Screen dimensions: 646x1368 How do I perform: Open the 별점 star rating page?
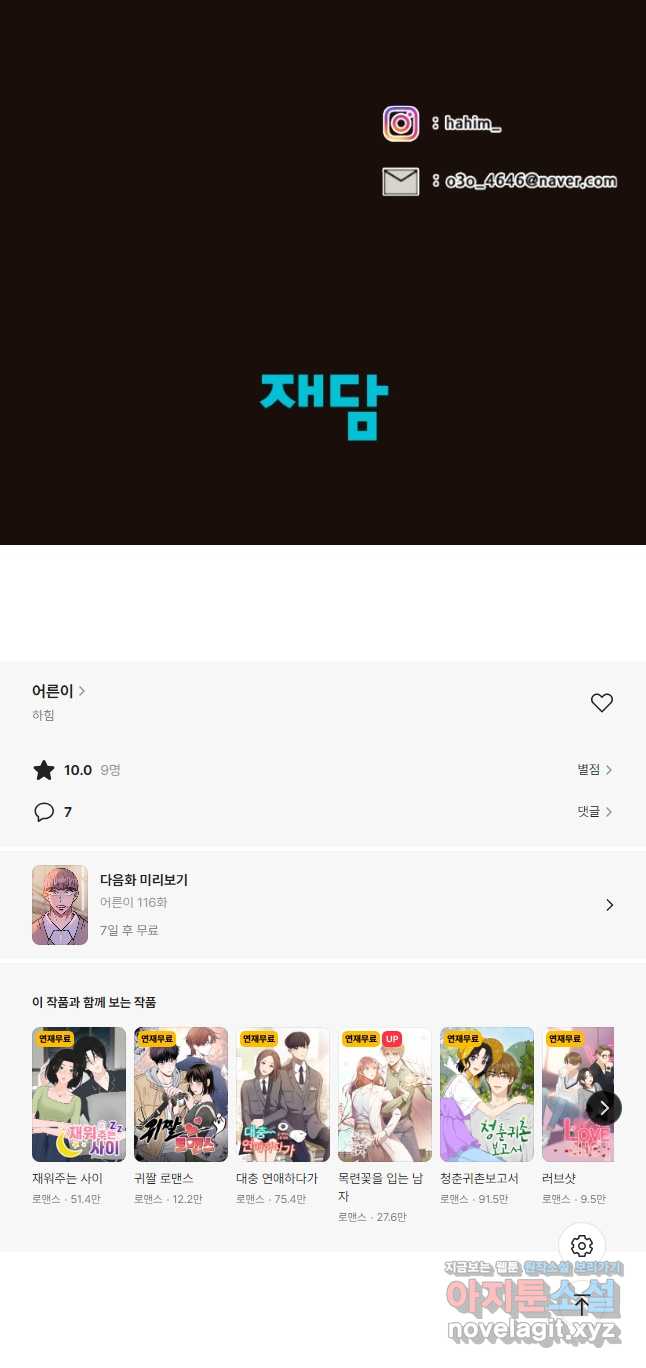click(594, 770)
